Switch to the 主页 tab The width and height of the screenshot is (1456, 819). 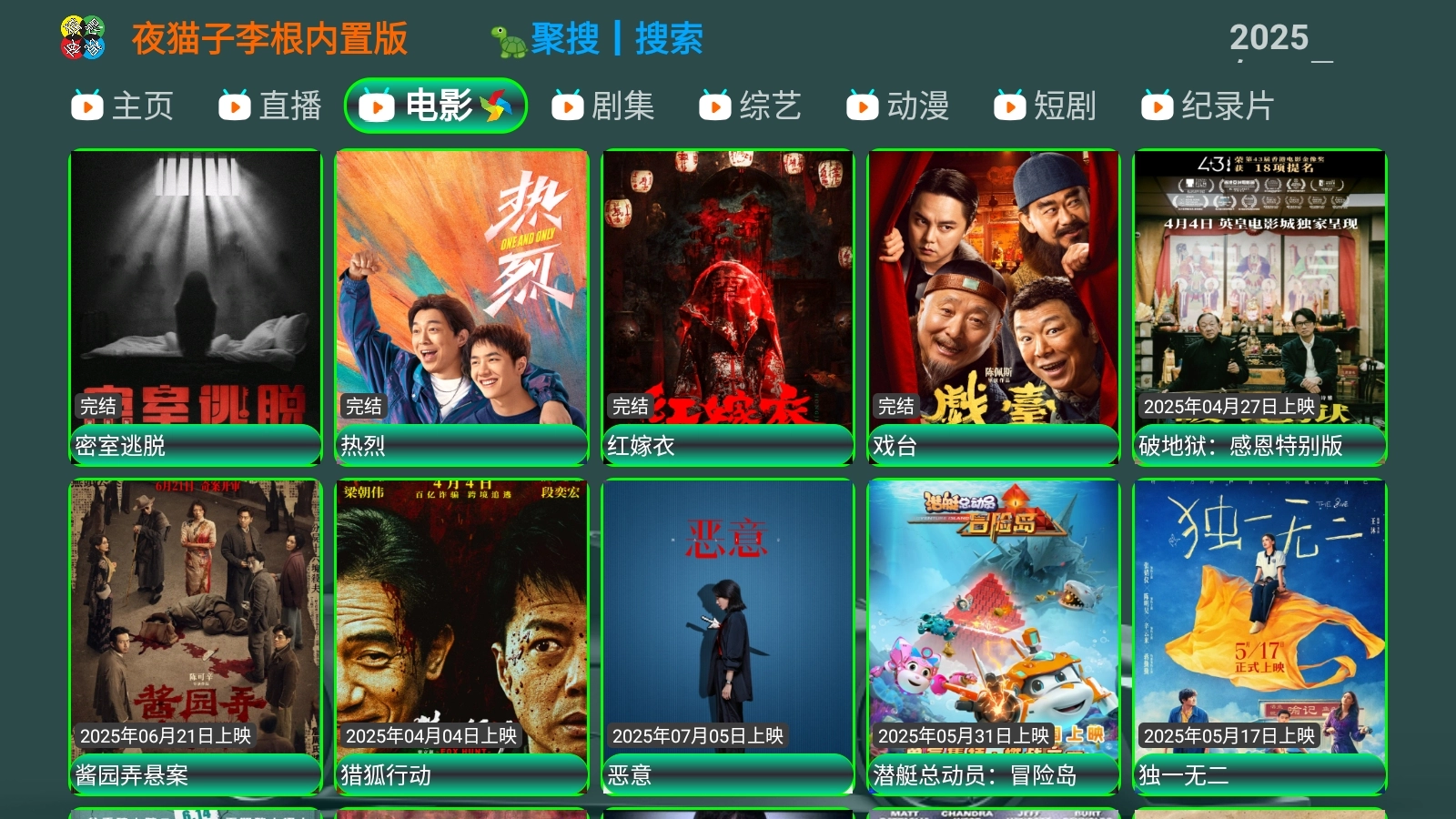[x=123, y=106]
